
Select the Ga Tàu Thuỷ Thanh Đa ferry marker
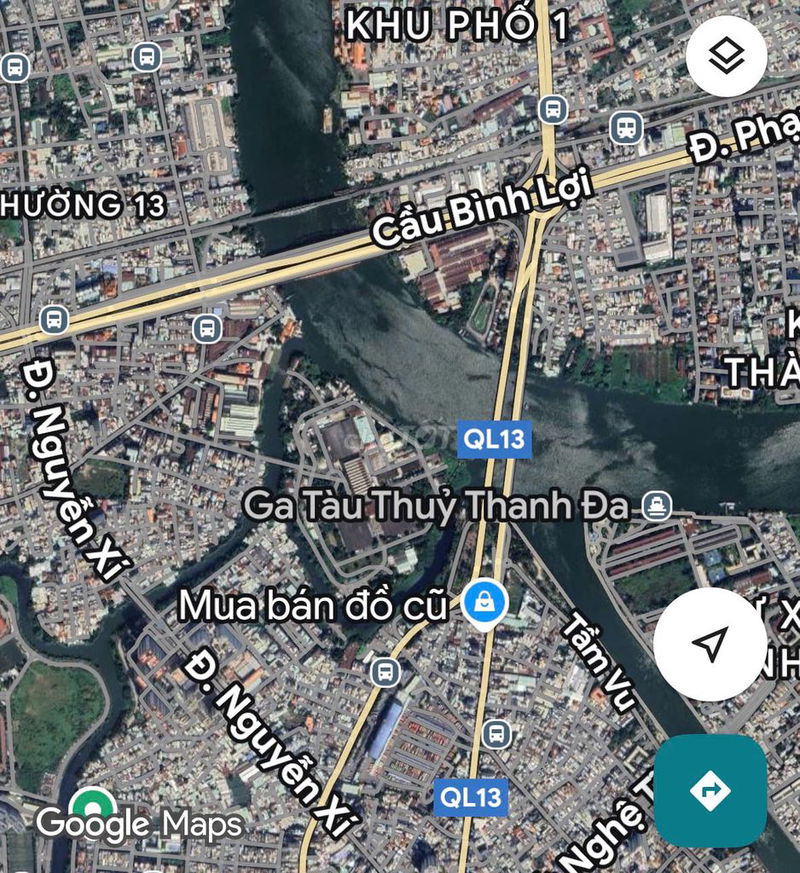656,504
